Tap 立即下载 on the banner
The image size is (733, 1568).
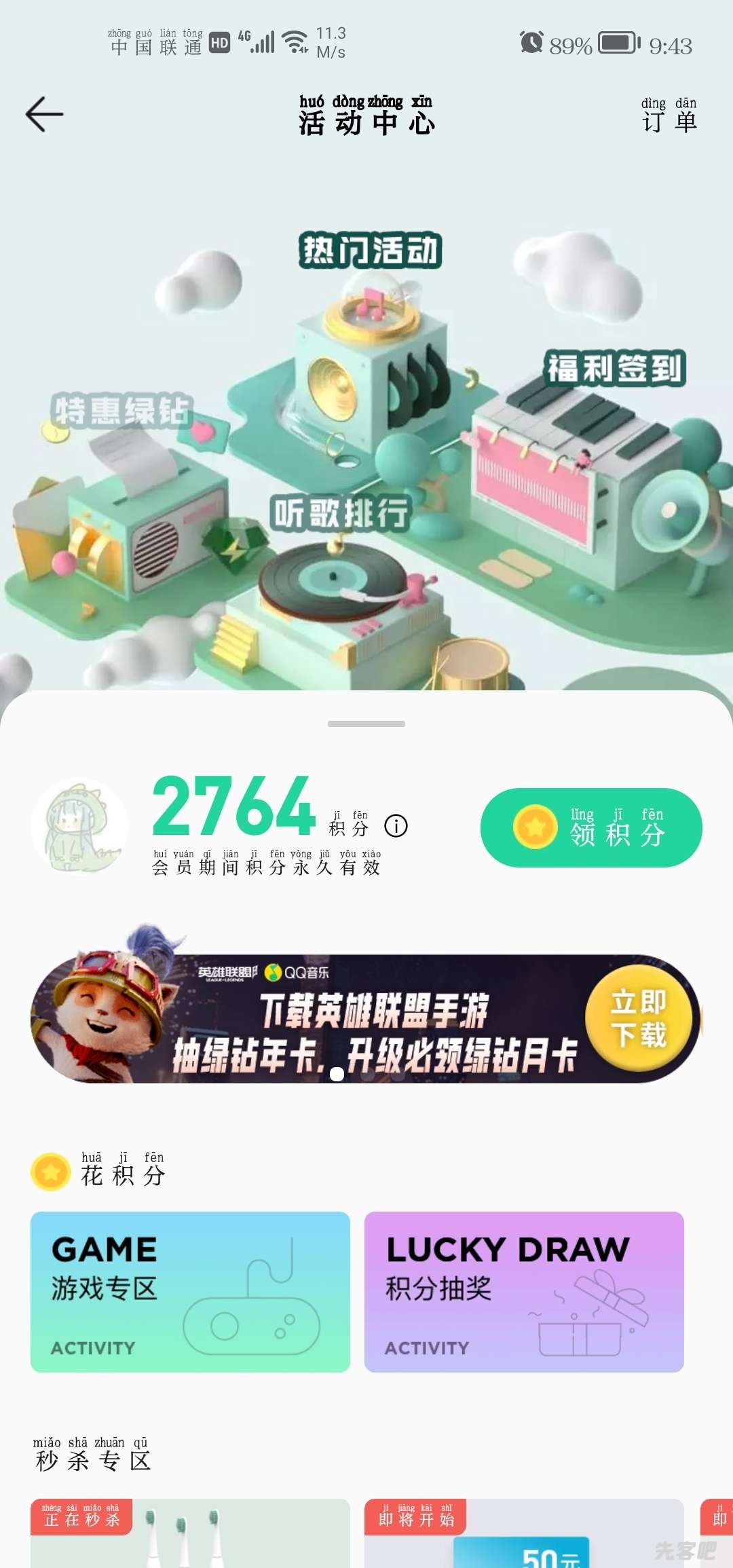pyautogui.click(x=638, y=1018)
